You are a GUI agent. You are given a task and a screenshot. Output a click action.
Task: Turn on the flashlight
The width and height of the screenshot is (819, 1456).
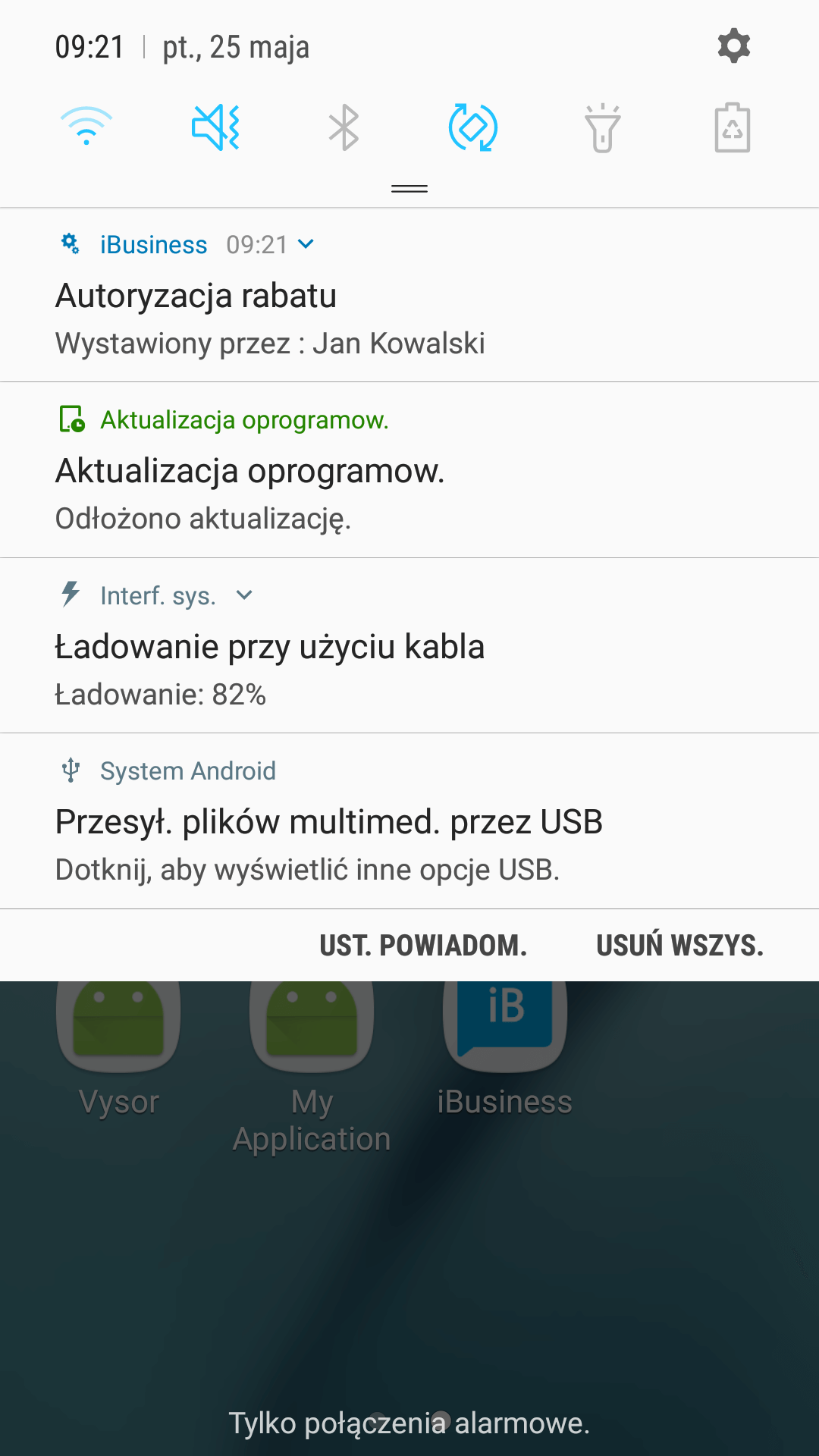[603, 127]
